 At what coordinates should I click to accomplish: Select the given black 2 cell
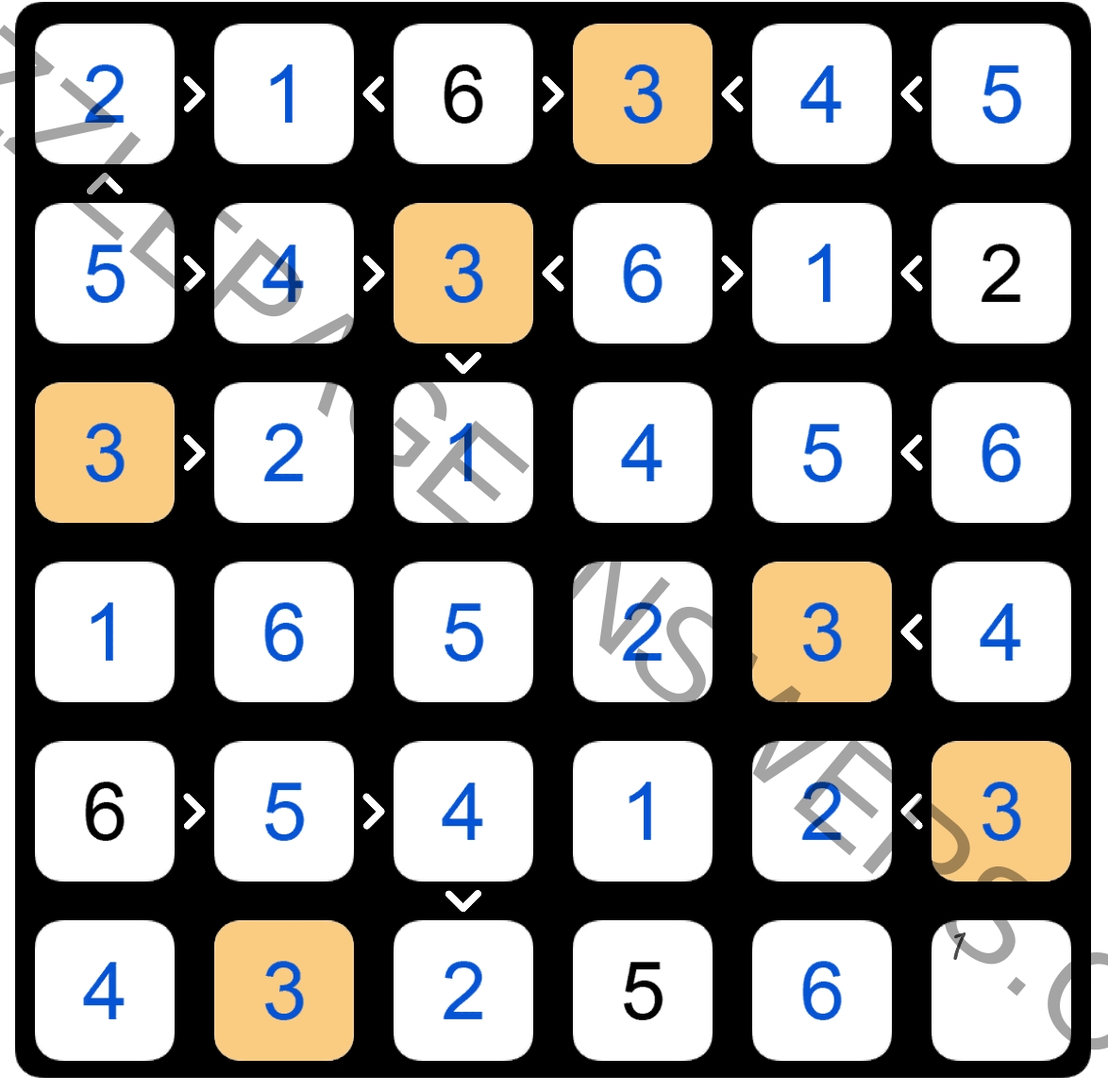(1000, 273)
